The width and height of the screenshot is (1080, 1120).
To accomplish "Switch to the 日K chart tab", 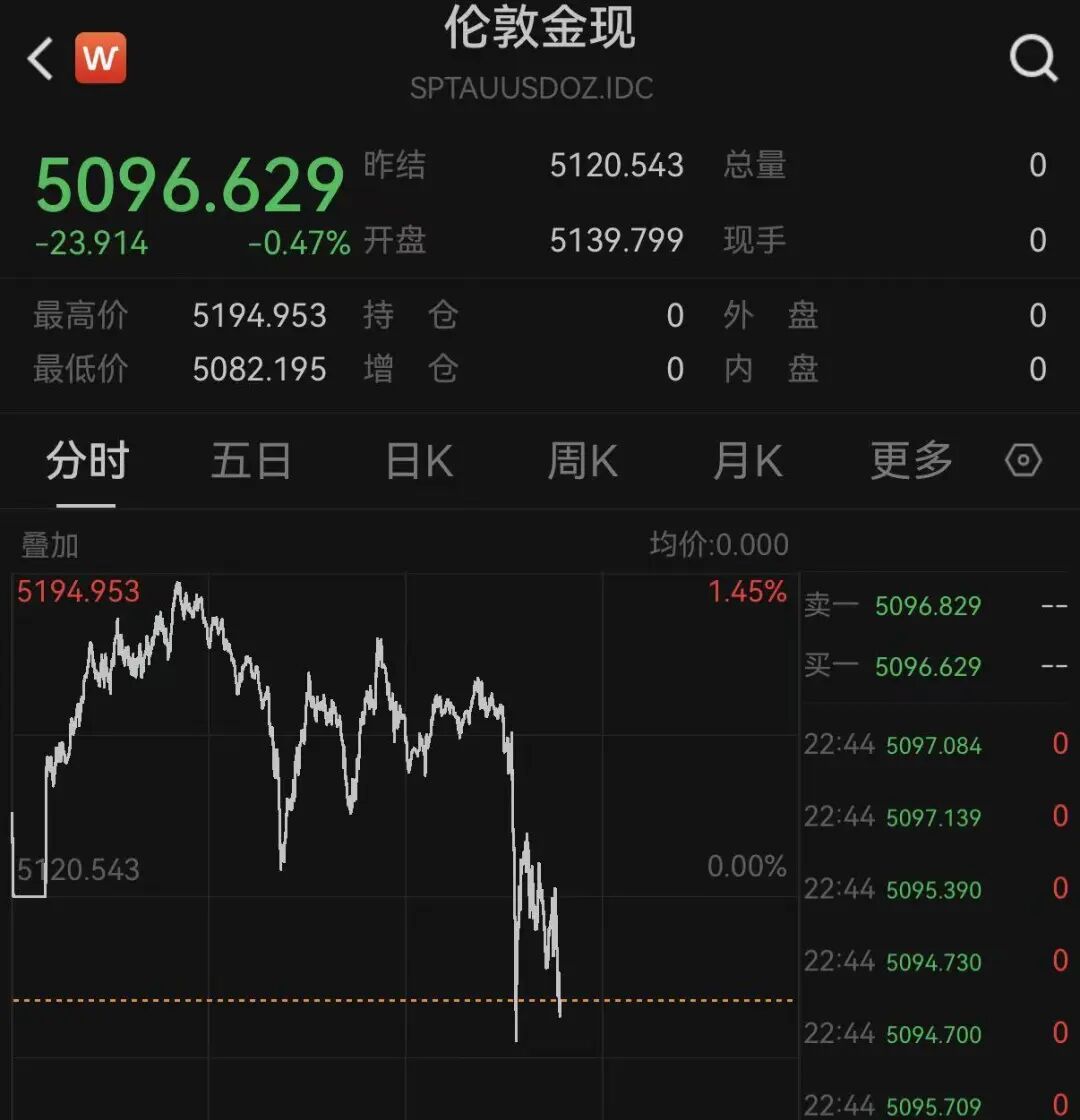I will pyautogui.click(x=419, y=462).
